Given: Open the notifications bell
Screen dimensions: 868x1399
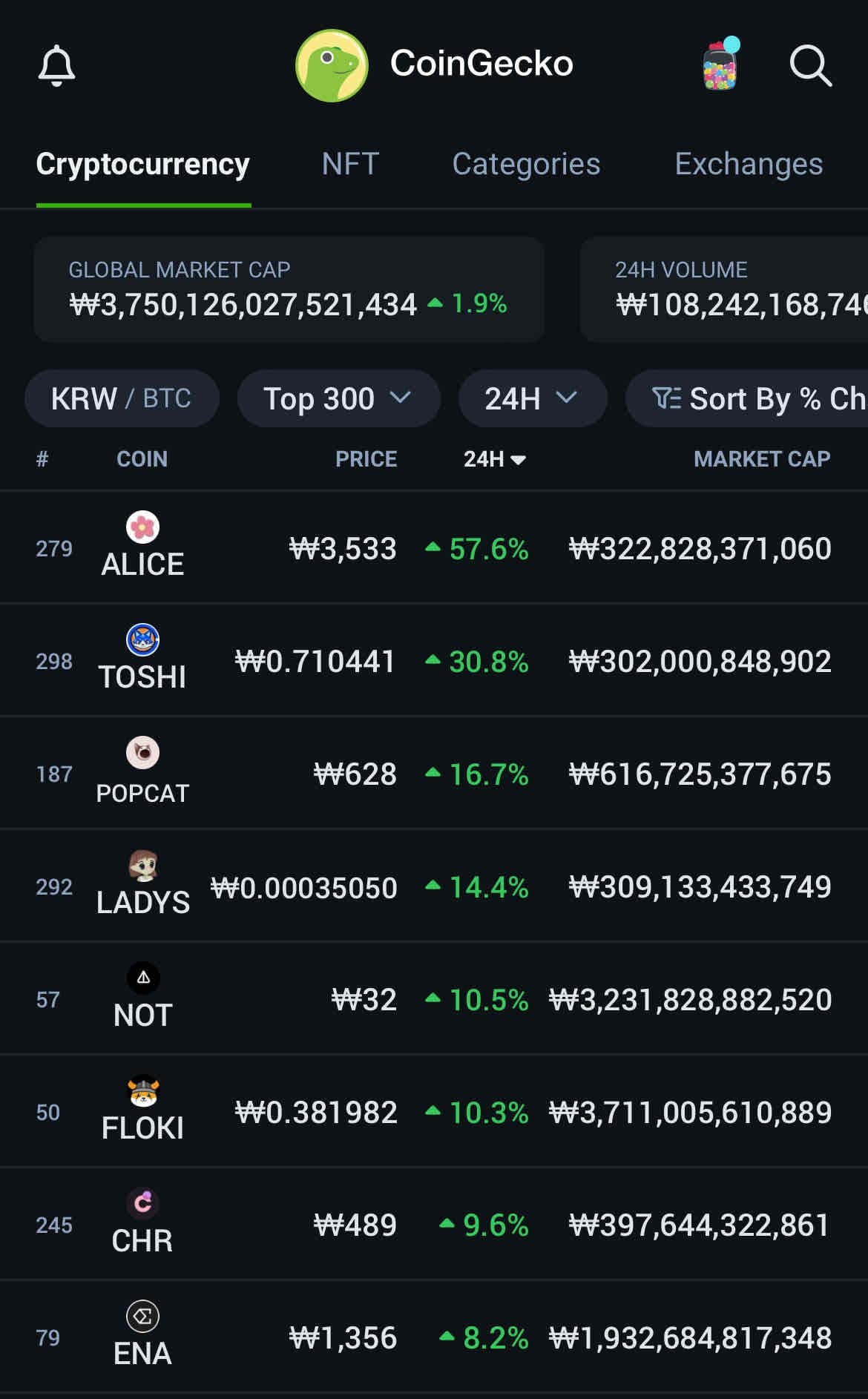Looking at the screenshot, I should 56,66.
